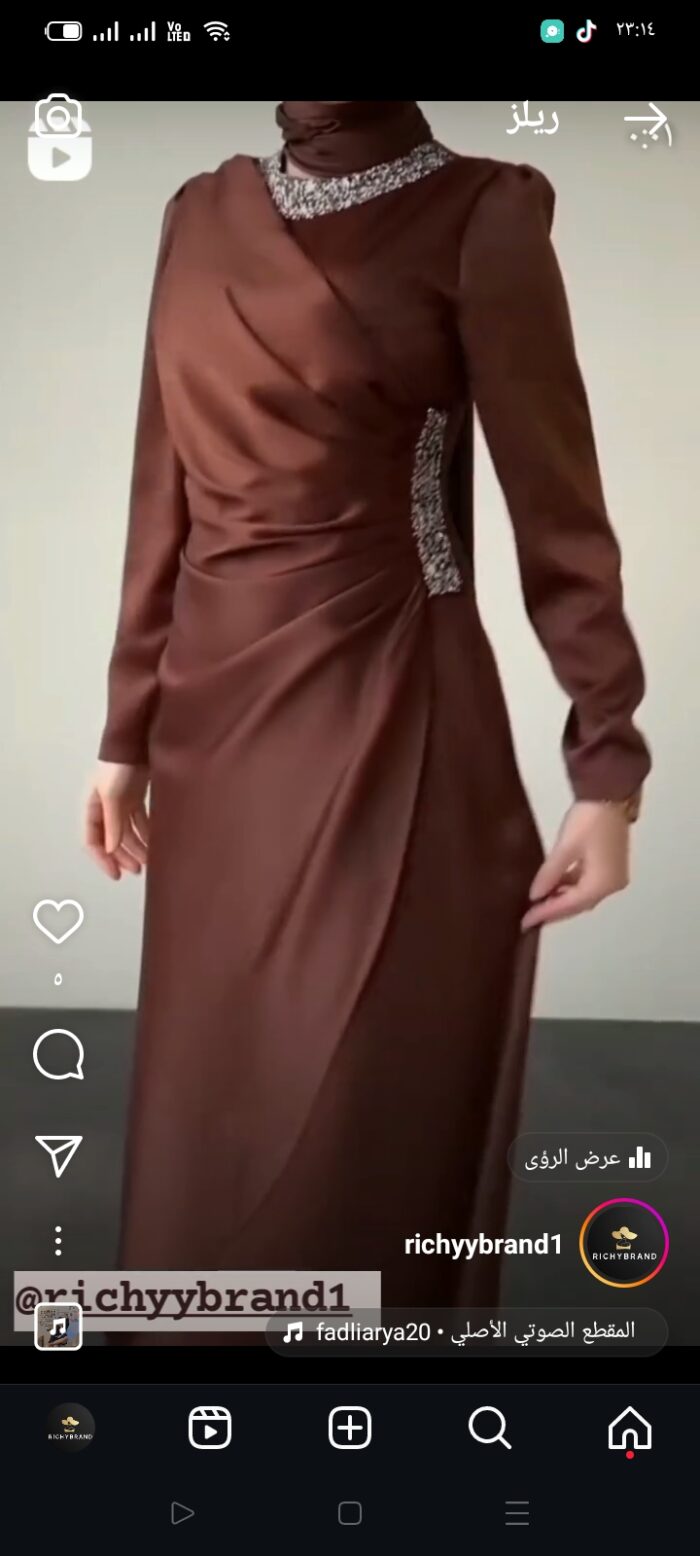Like this reel with the heart
This screenshot has height=1556, width=700.
58,922
